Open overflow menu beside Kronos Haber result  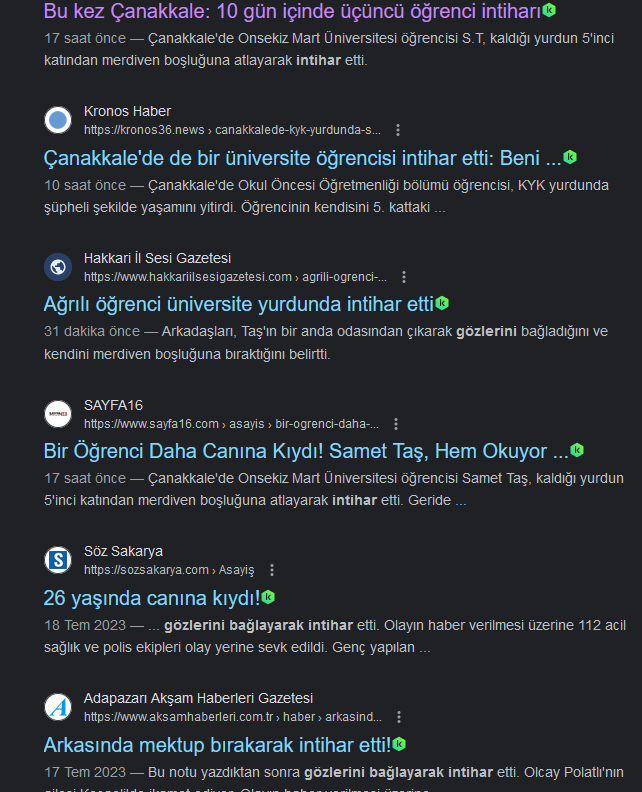pos(398,130)
